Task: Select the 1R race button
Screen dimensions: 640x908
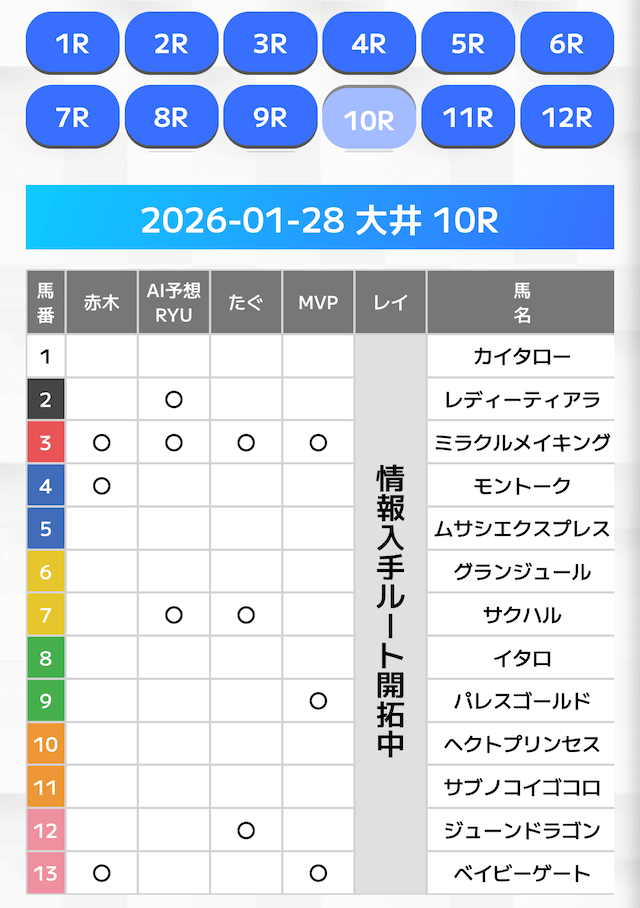Action: coord(72,43)
